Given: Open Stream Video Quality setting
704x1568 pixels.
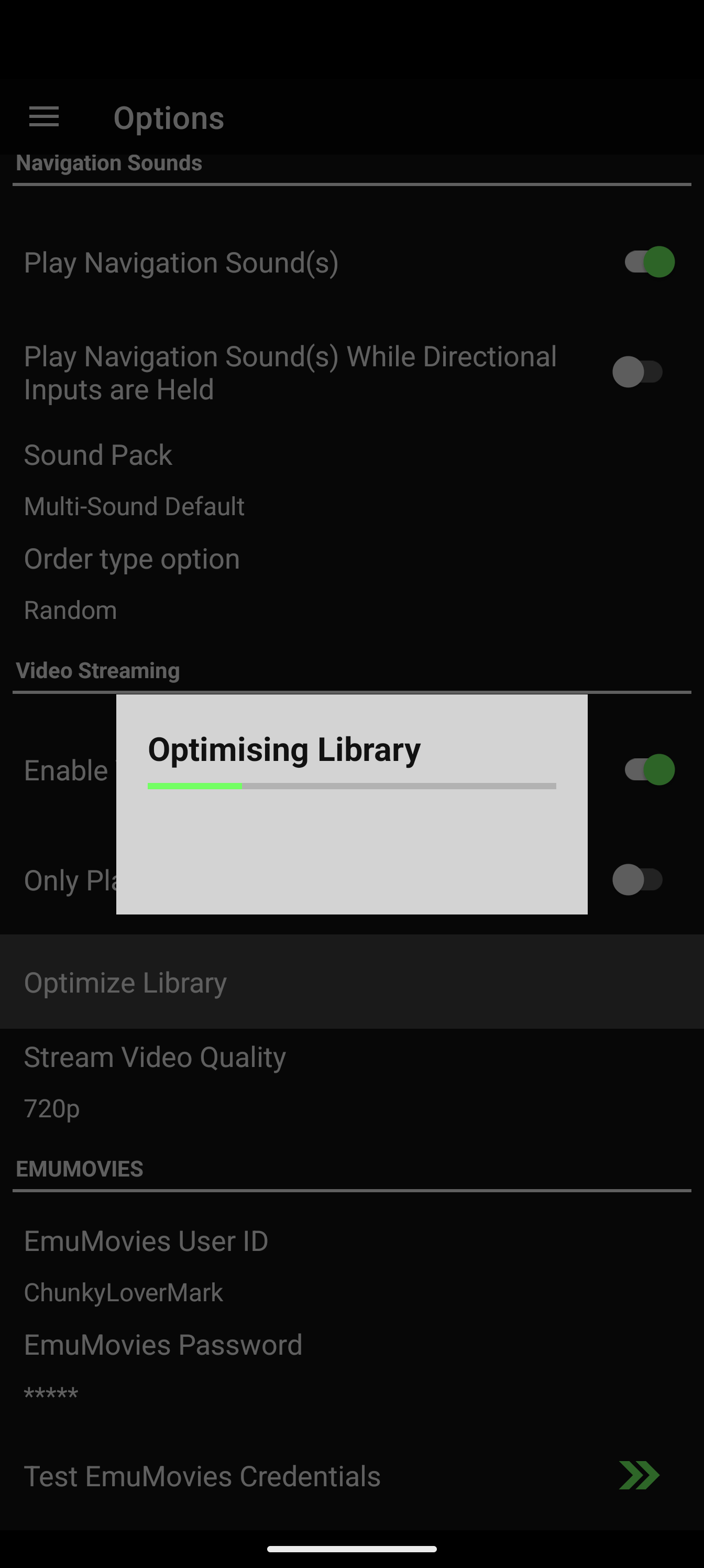Looking at the screenshot, I should [x=351, y=1082].
